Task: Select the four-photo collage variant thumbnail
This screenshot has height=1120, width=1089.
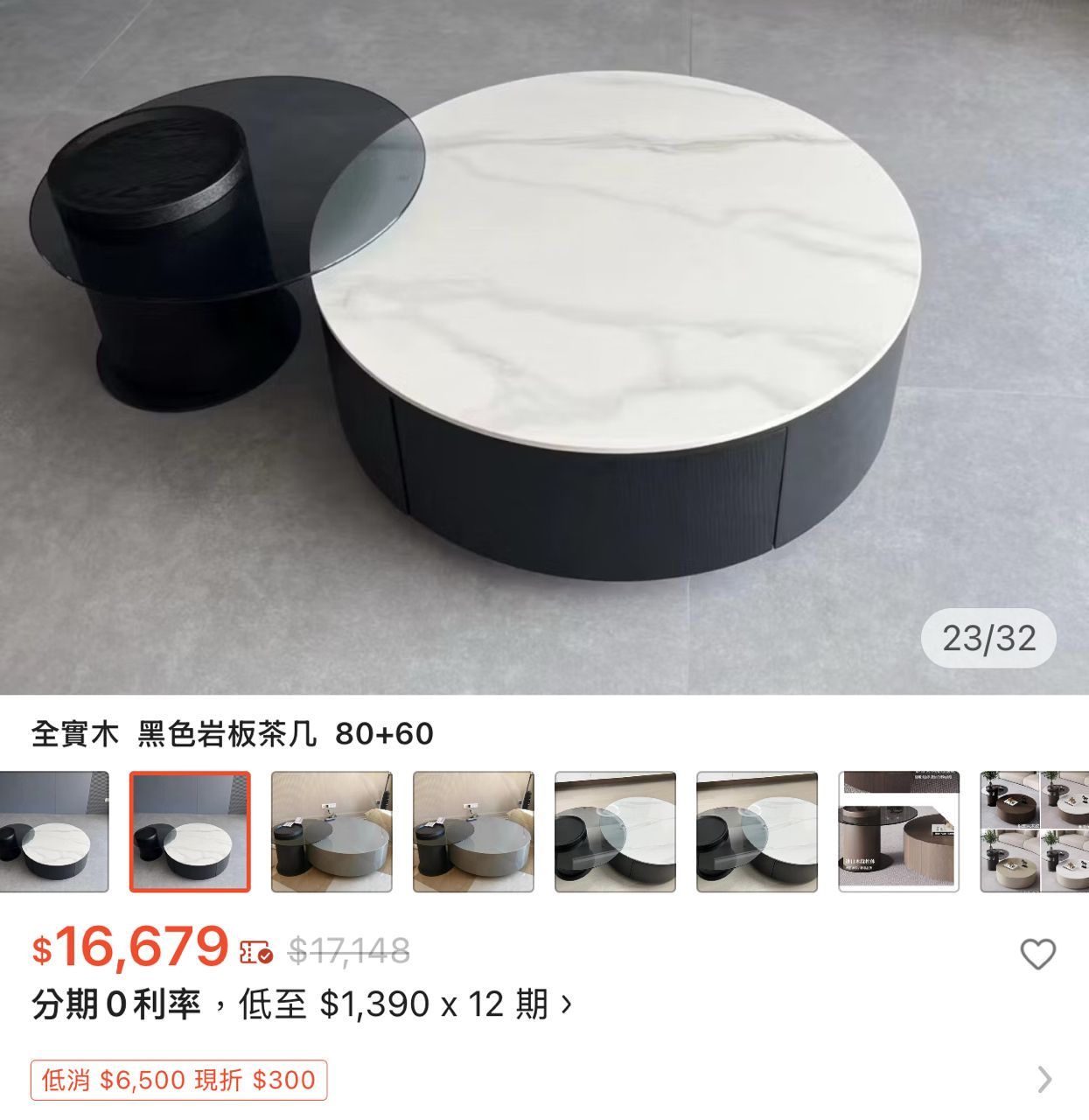Action: pos(1034,832)
